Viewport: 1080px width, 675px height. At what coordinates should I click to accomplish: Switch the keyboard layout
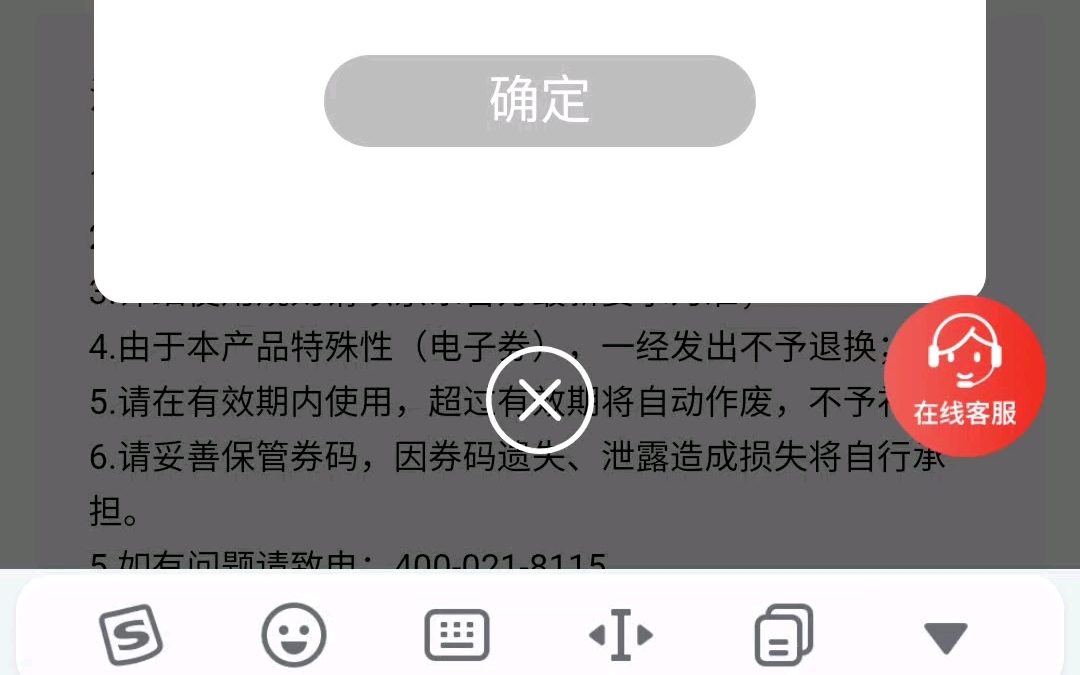pos(457,635)
